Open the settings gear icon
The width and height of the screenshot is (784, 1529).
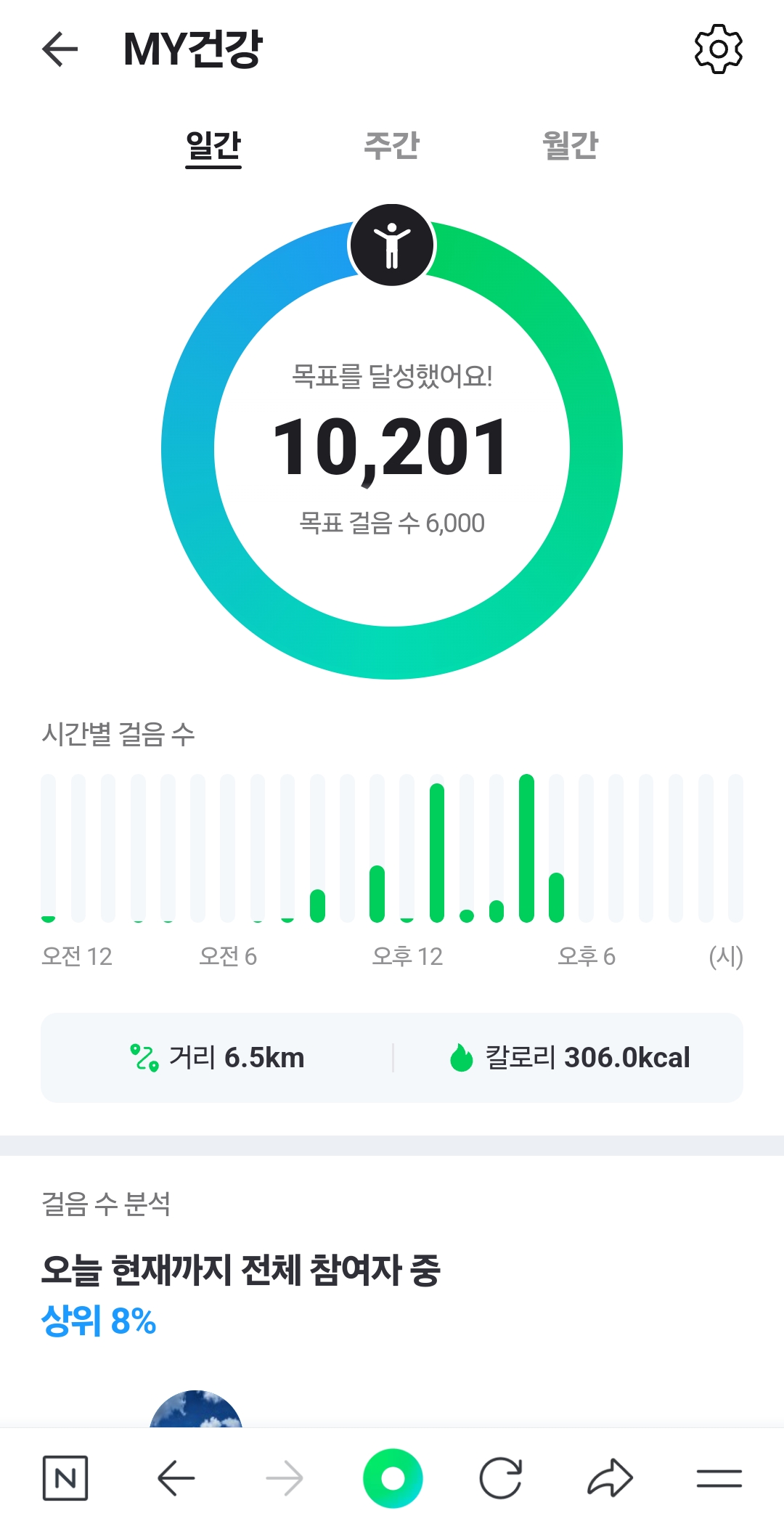(x=718, y=49)
